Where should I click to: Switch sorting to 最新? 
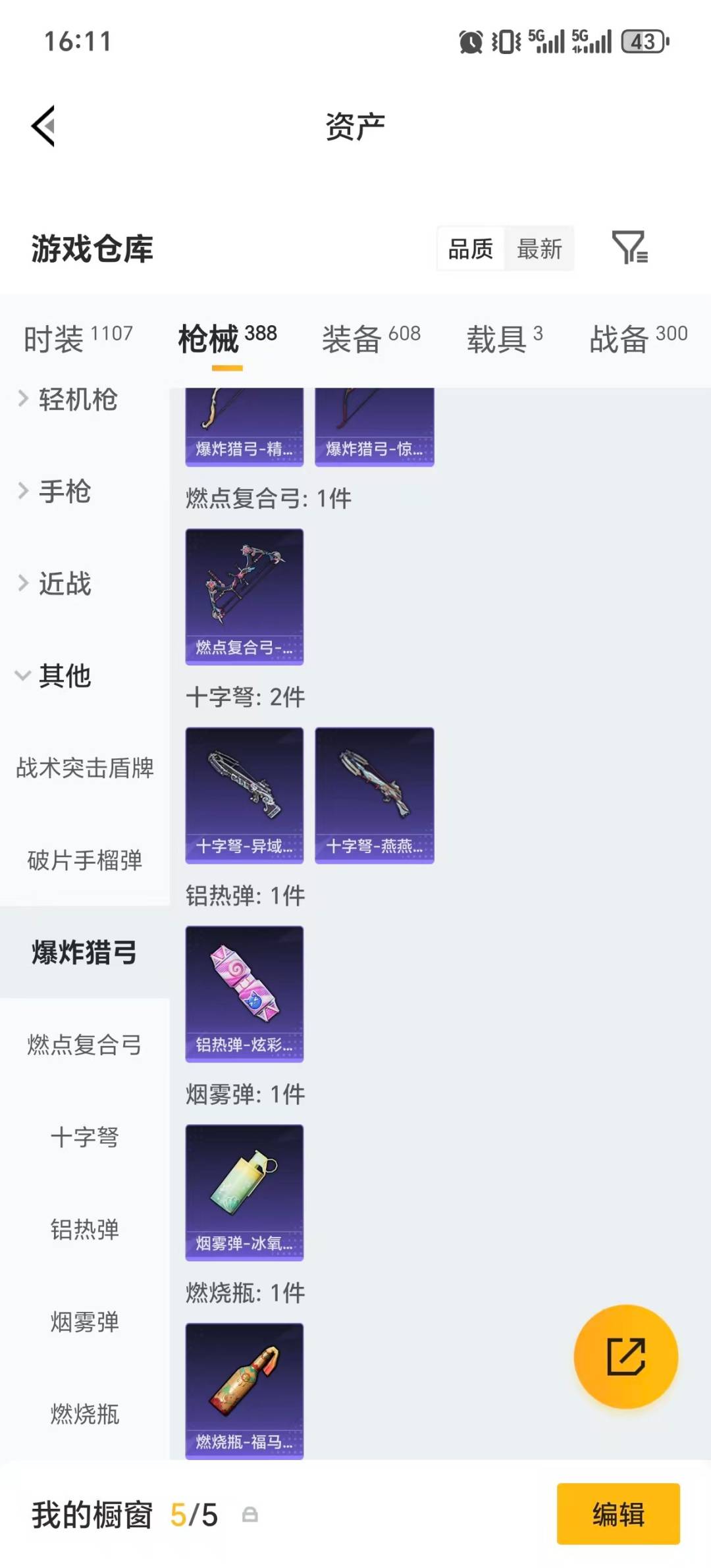point(539,249)
